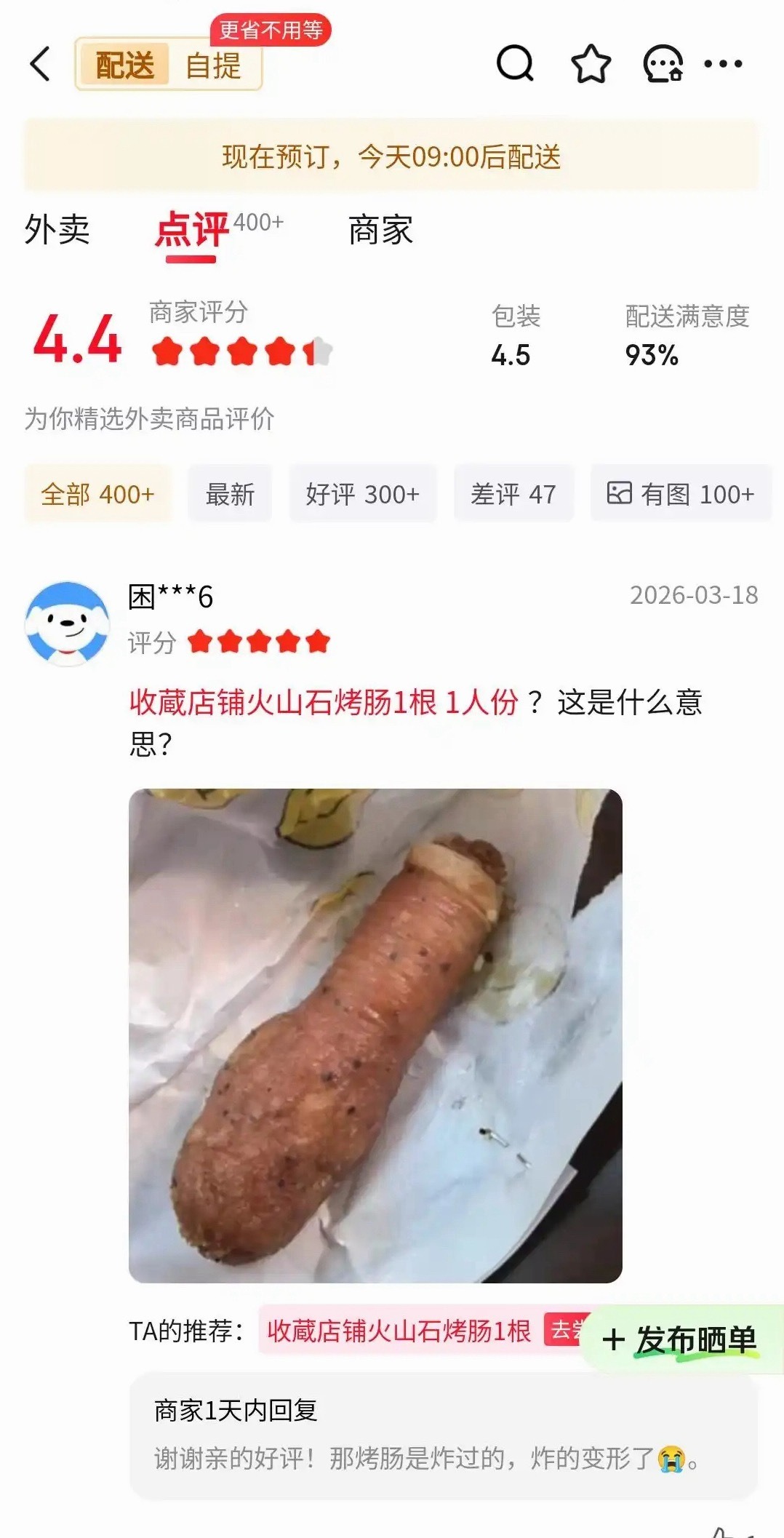Open the reviewer 困***6 avatar
This screenshot has width=784, height=1538.
(x=67, y=623)
